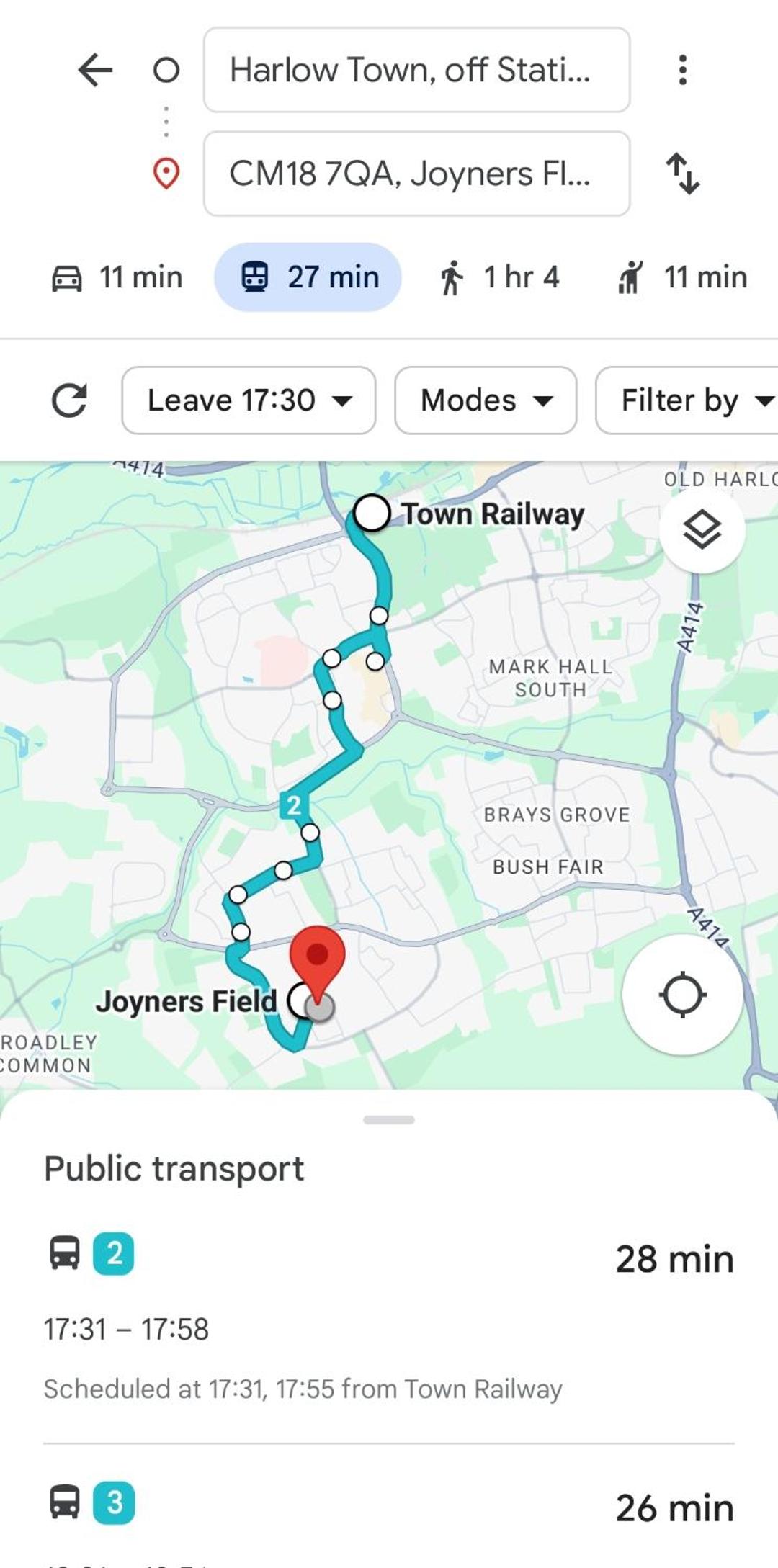This screenshot has height=1568, width=778.
Task: Edit the Harlow Town starting point field
Action: [x=416, y=70]
